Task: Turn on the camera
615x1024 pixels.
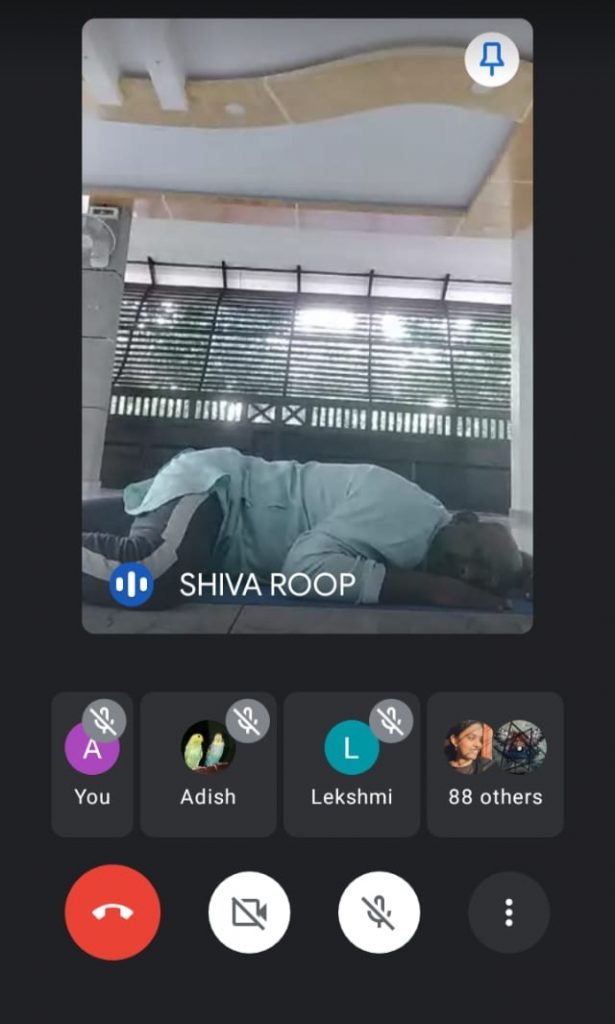Action: [249, 912]
